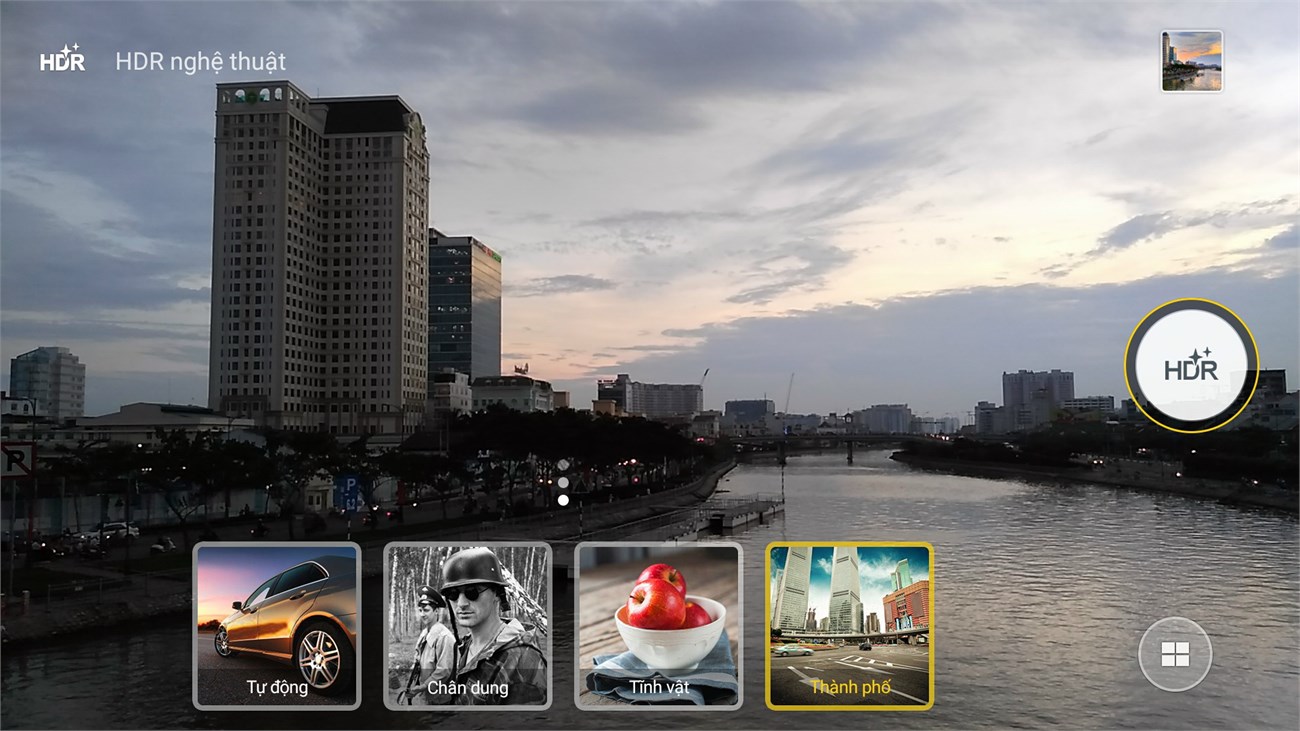Capture a photo with the HDR shutter
Screen dimensions: 1300x731
point(1191,366)
